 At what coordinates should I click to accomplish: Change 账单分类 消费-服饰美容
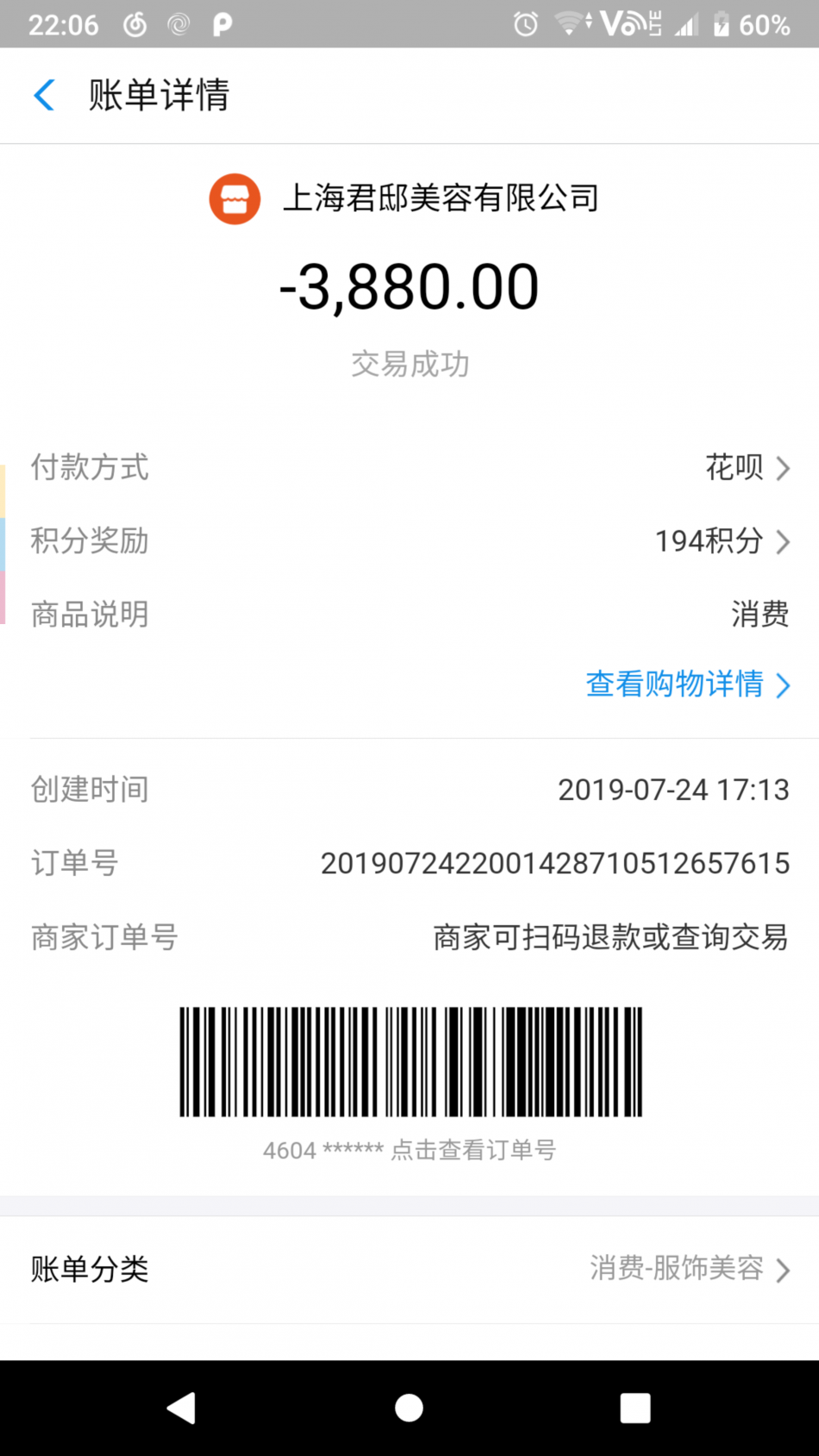click(x=689, y=1269)
